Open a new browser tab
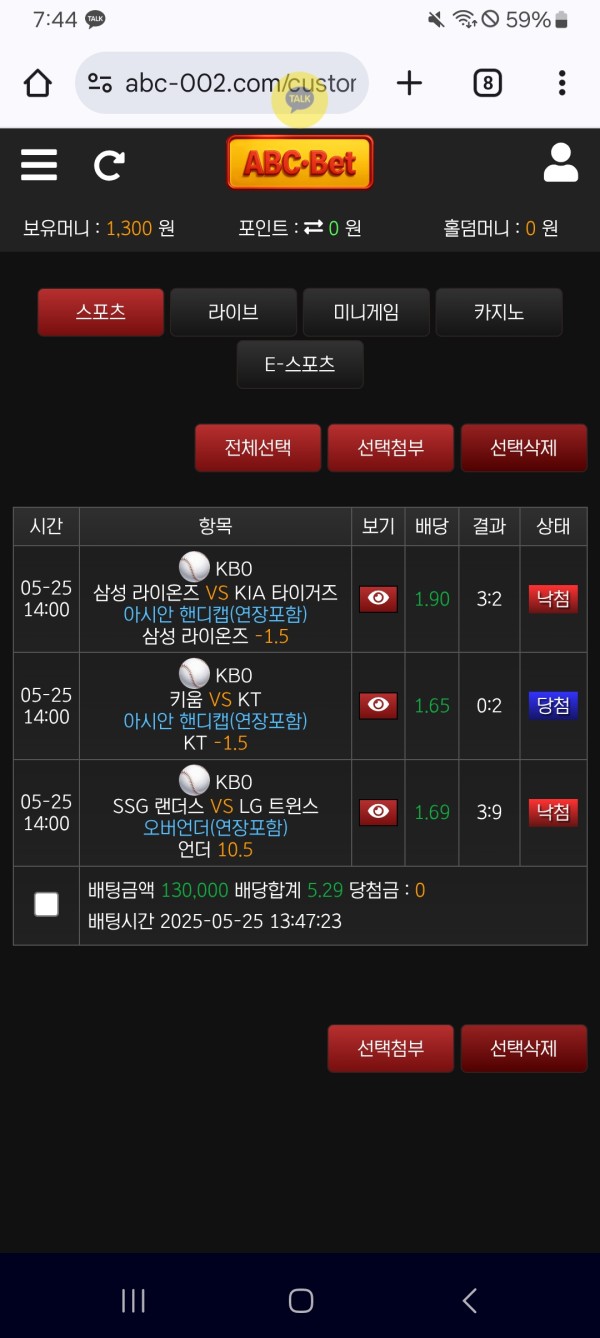Screen dimensions: 600x1338 click(409, 83)
